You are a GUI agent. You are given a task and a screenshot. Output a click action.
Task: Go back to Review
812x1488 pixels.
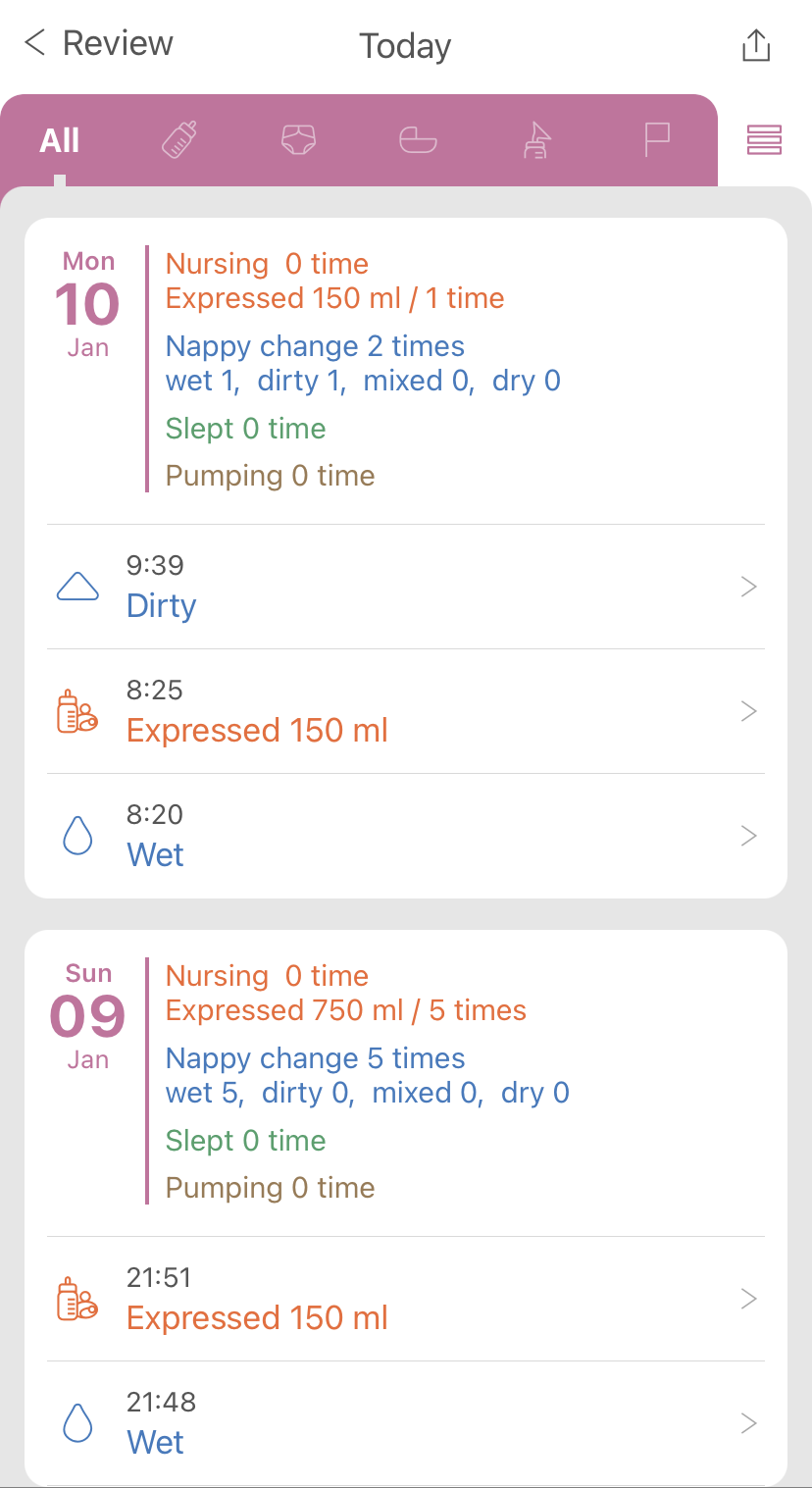tap(98, 44)
